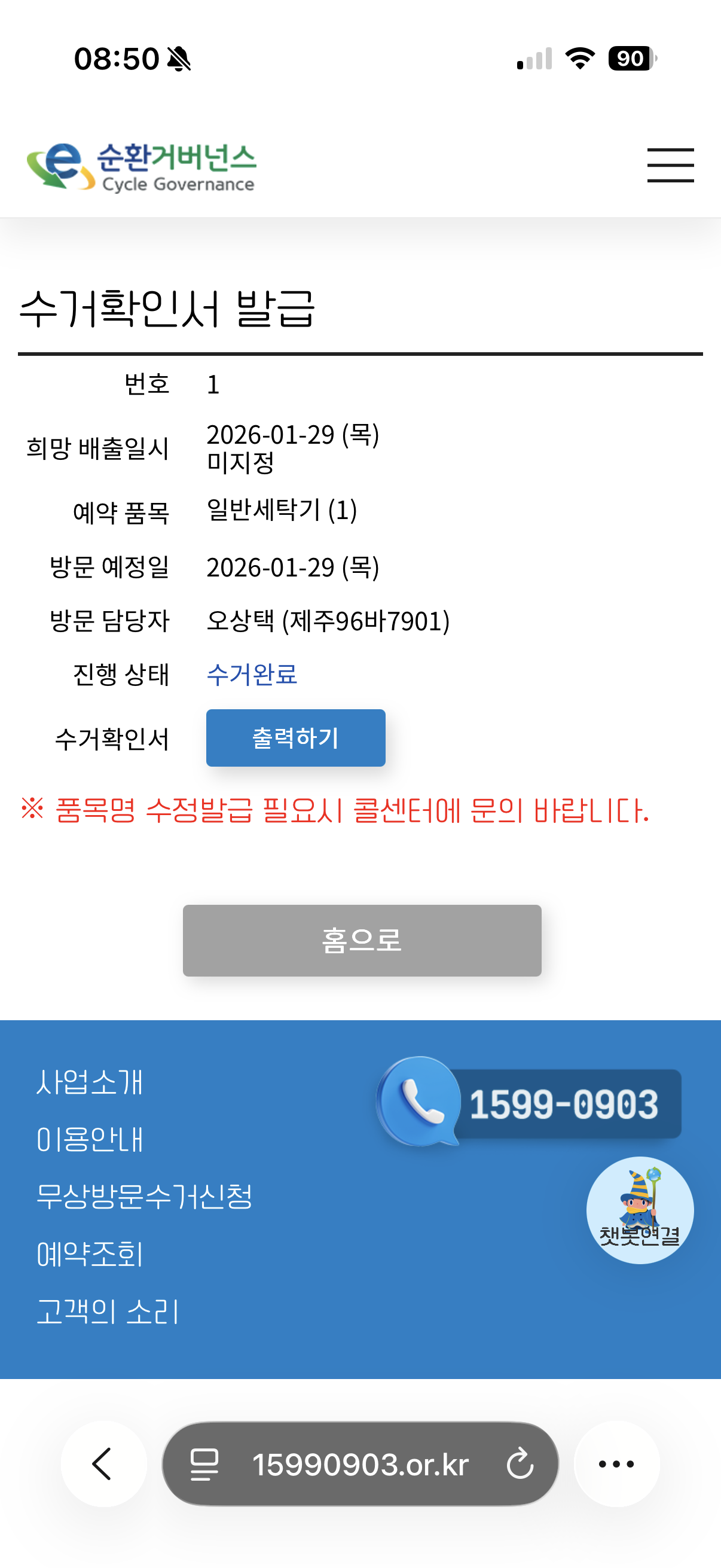Open 무상방문수거신청 link
Viewport: 721px width, 1568px height.
point(144,1197)
